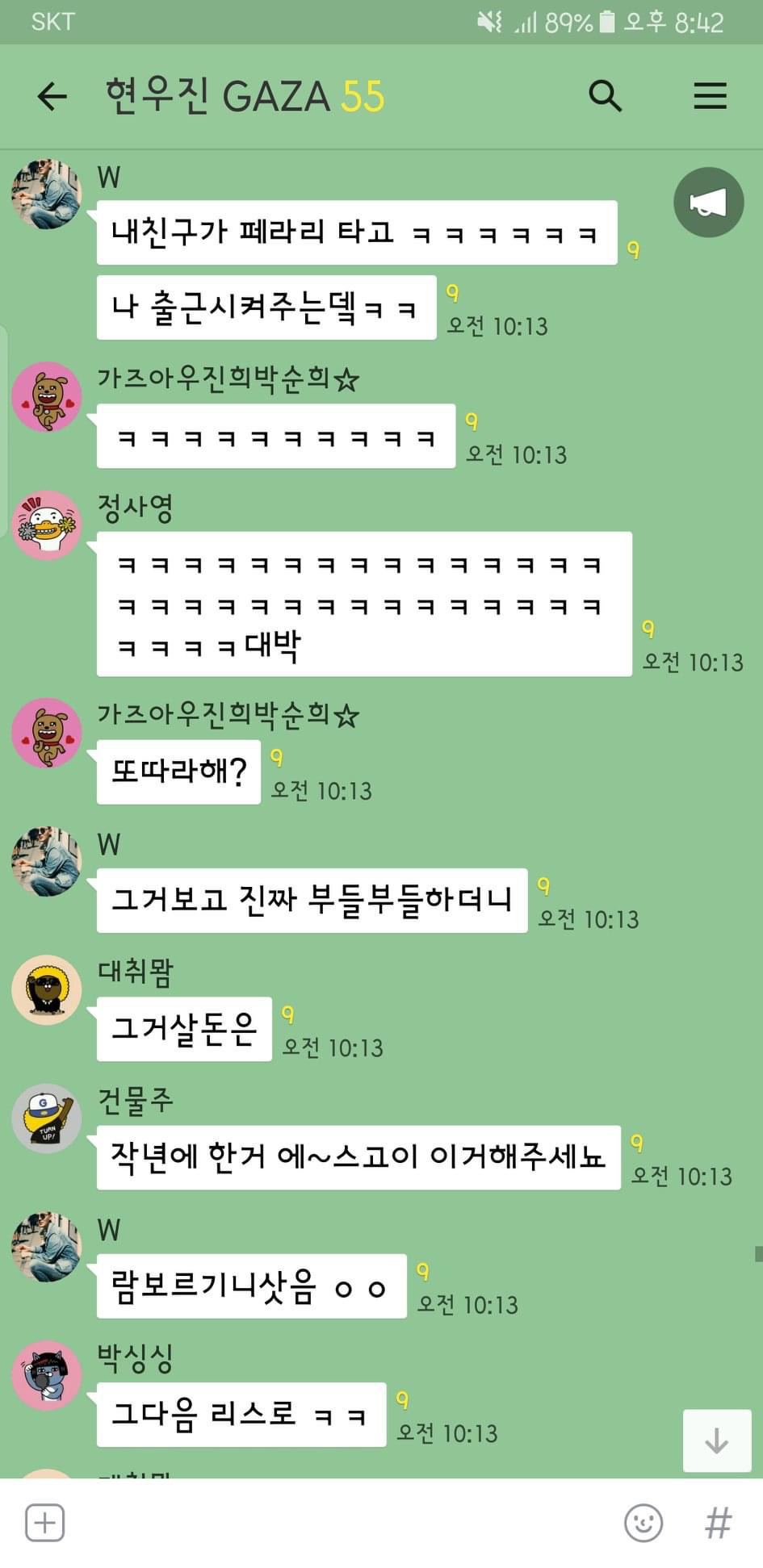Open the emoticon picker
This screenshot has width=763, height=1568.
coord(644,1523)
